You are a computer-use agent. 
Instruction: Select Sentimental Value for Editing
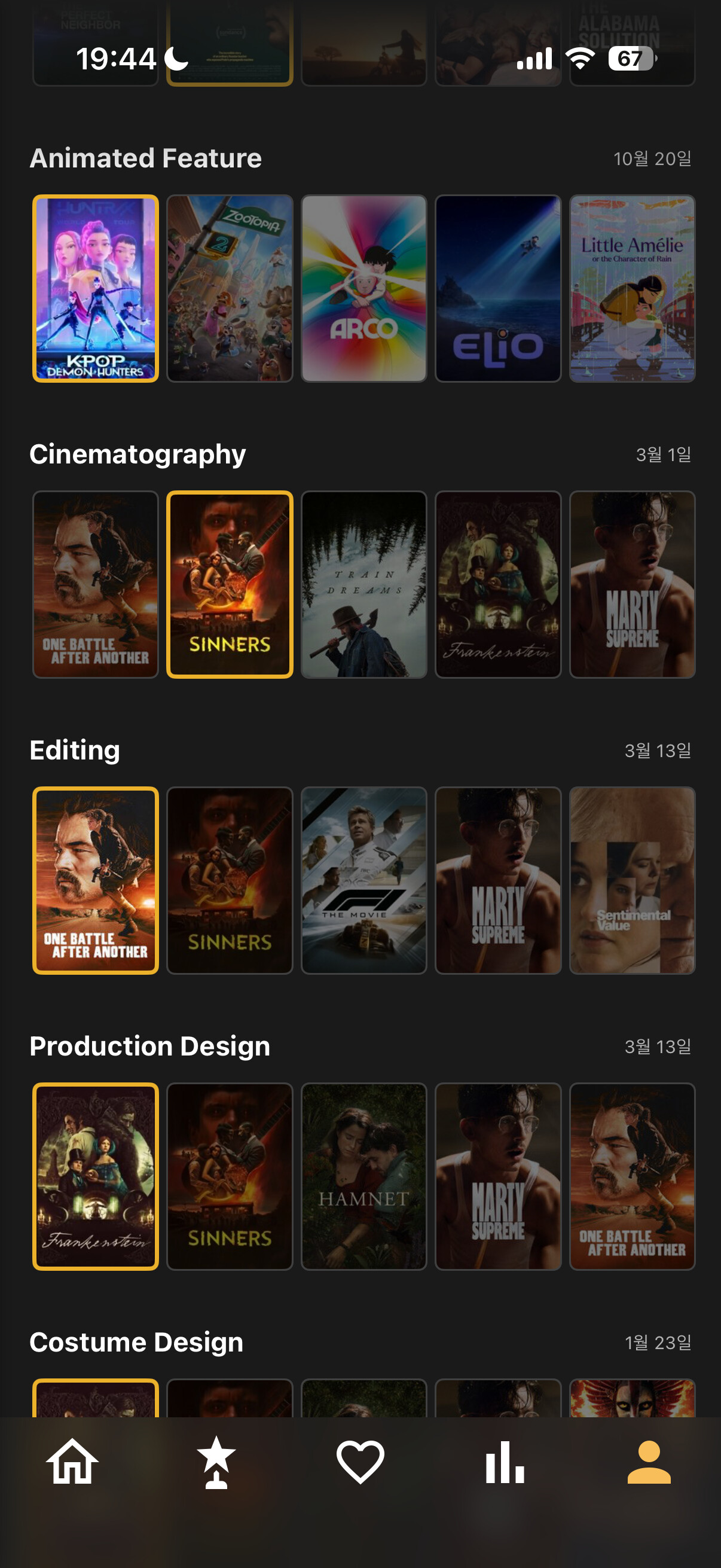(x=632, y=880)
